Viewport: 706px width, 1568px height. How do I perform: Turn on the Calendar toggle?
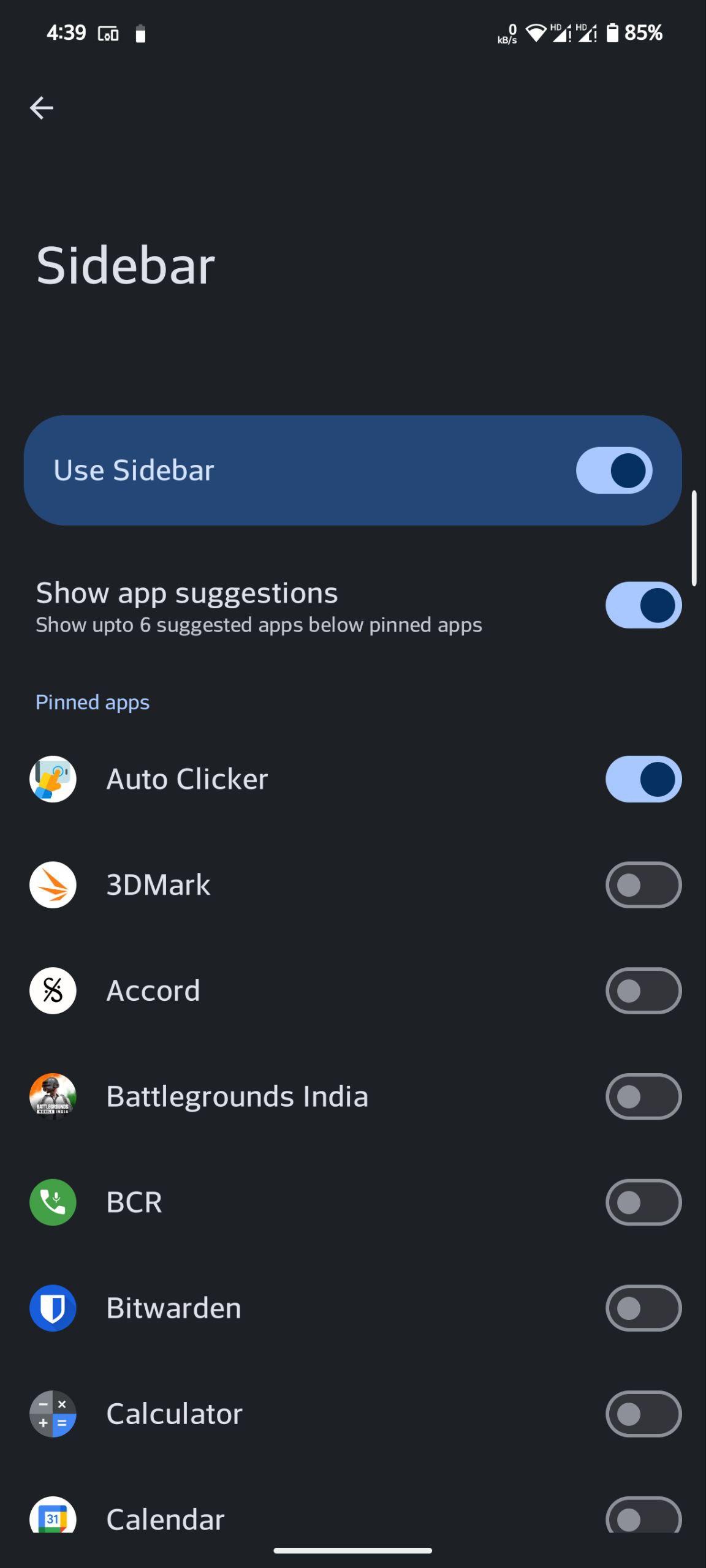click(x=643, y=1515)
